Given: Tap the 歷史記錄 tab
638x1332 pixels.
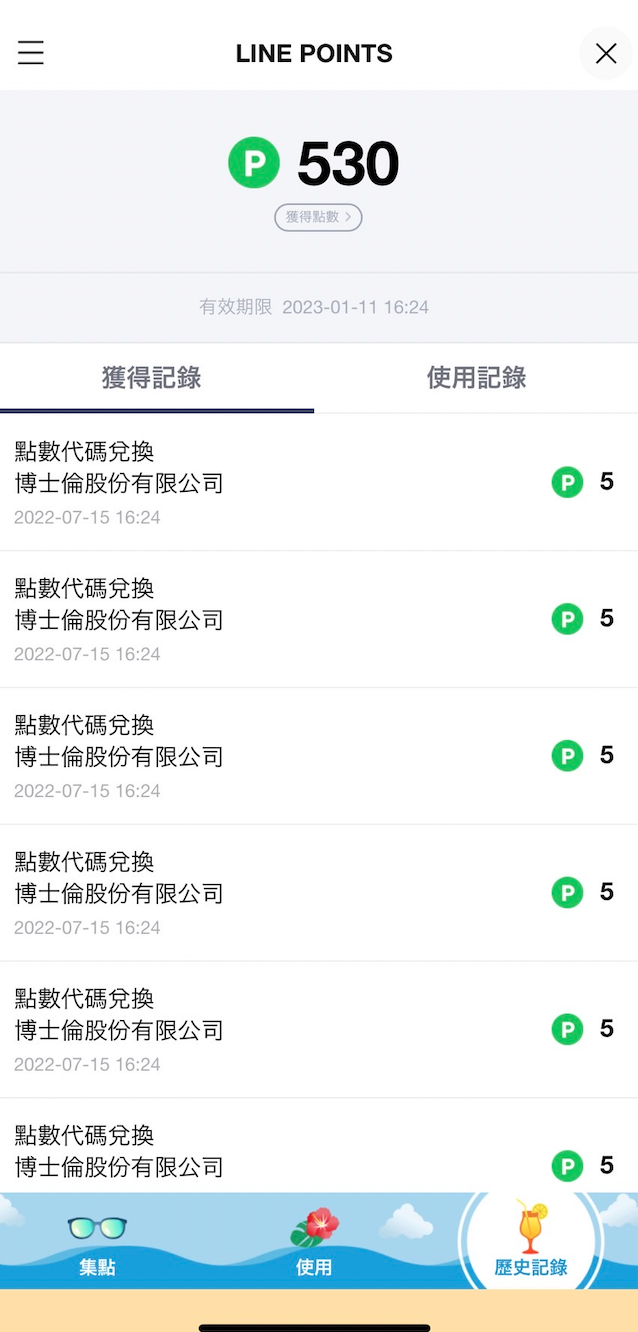Looking at the screenshot, I should tap(531, 1243).
